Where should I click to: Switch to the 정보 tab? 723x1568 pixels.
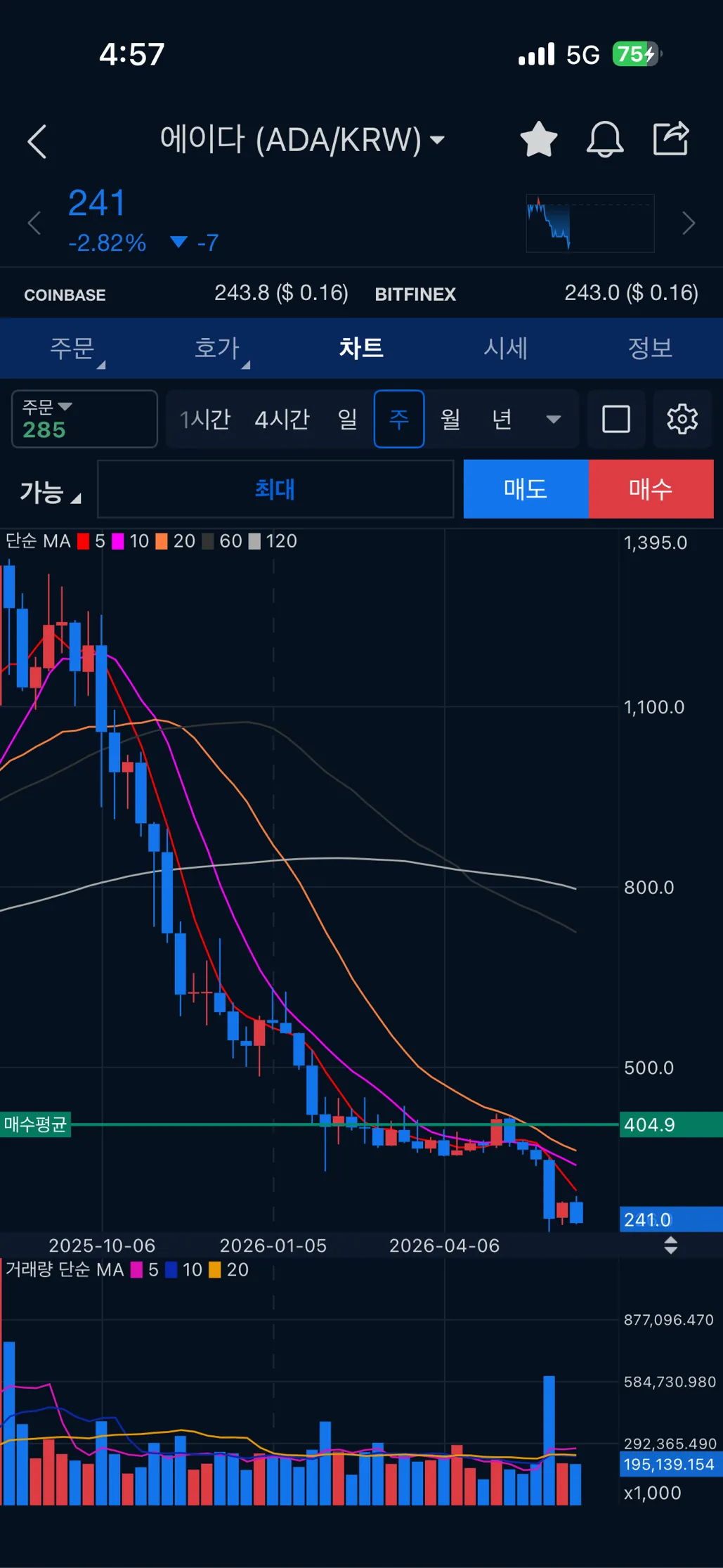pyautogui.click(x=650, y=348)
